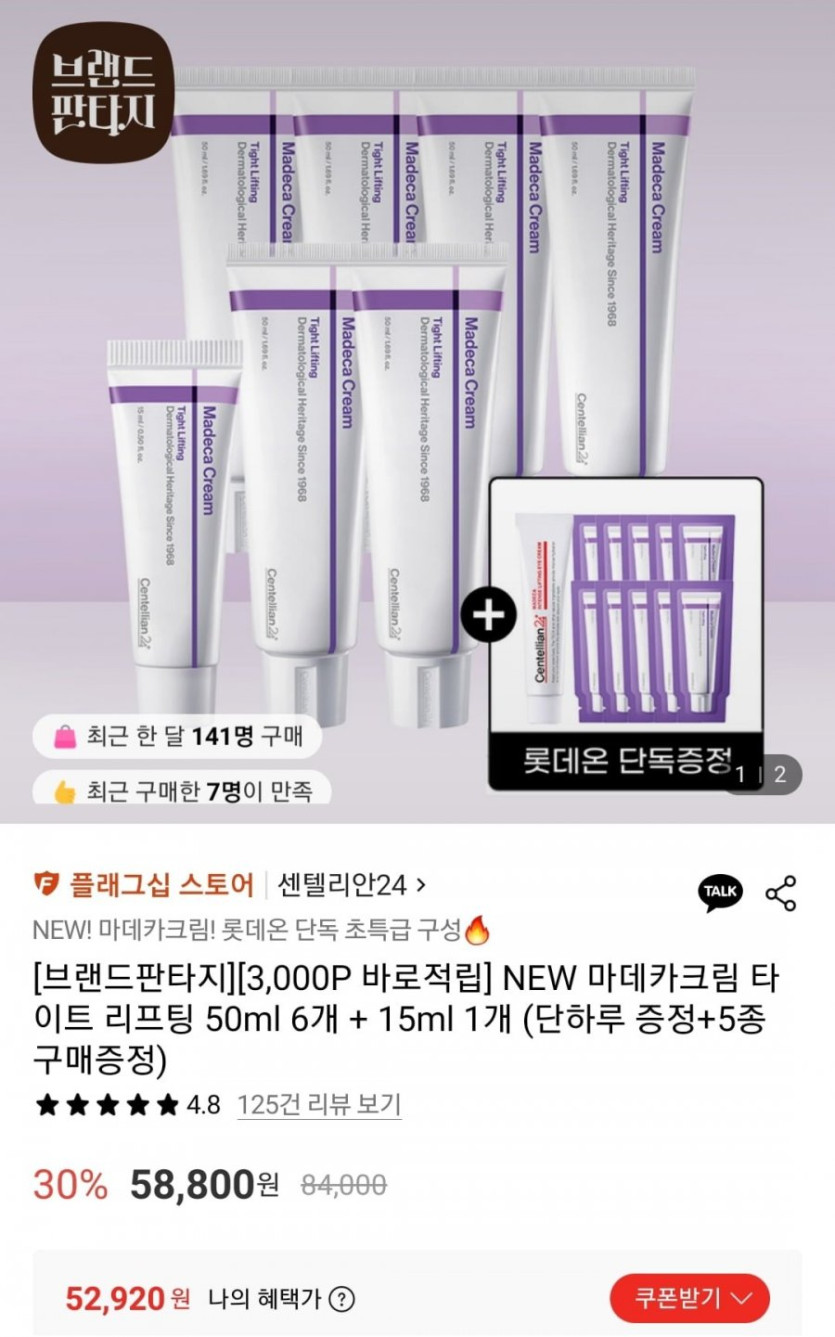Share this product

pyautogui.click(x=781, y=892)
